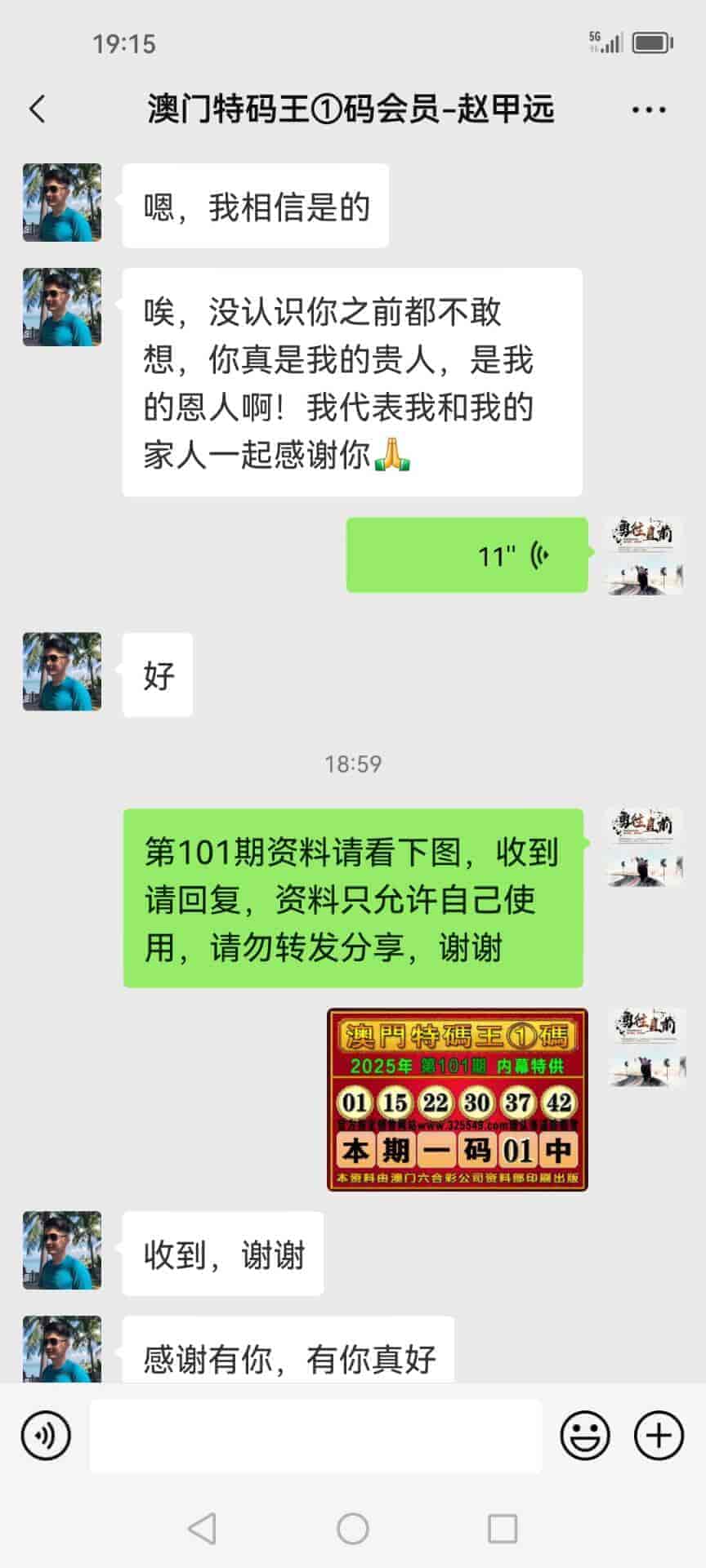Tap the system back button

tap(202, 1528)
